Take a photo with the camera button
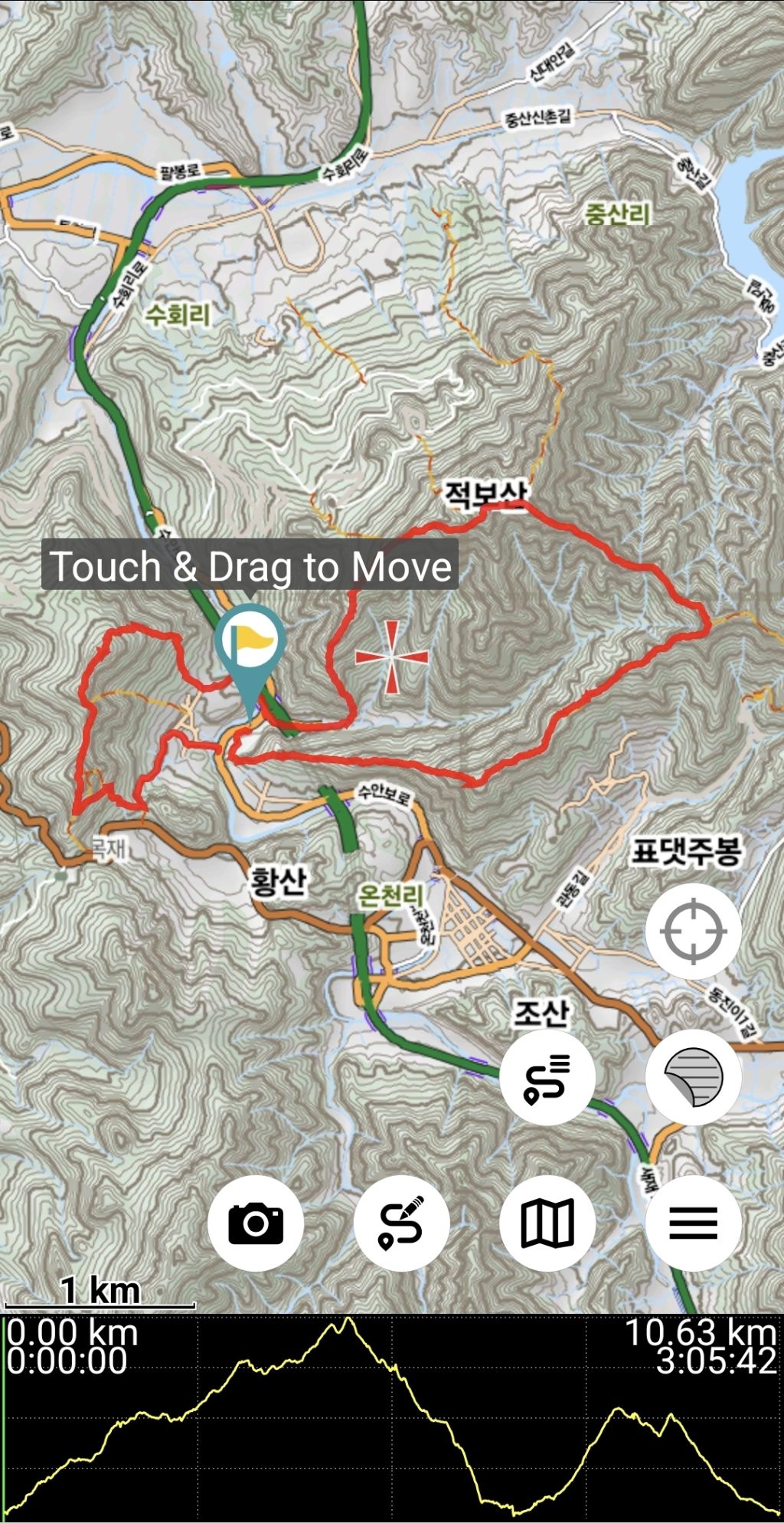Image resolution: width=784 pixels, height=1523 pixels. click(x=256, y=1223)
